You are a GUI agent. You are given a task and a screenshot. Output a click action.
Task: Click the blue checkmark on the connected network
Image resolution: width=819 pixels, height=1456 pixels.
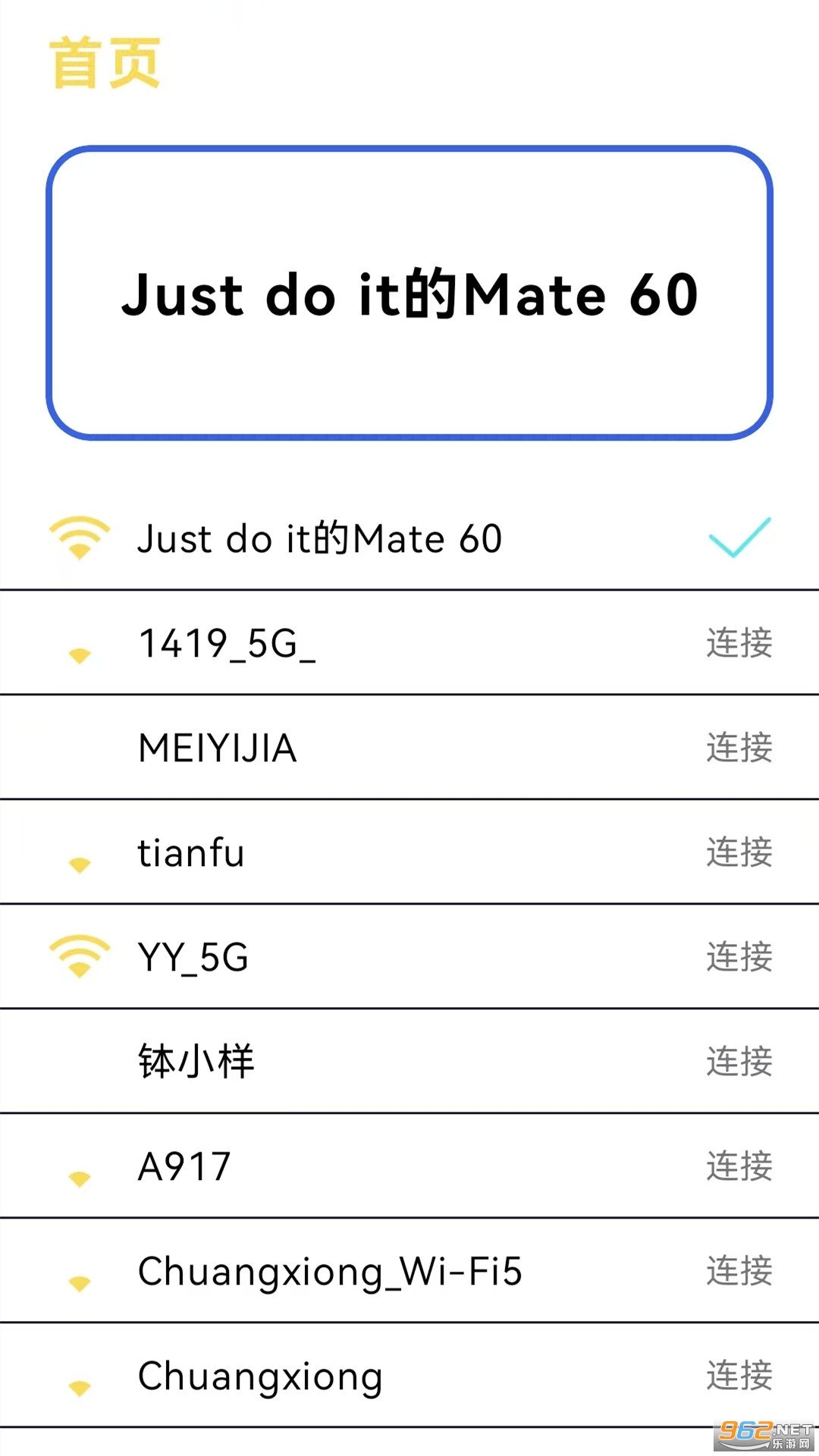739,538
